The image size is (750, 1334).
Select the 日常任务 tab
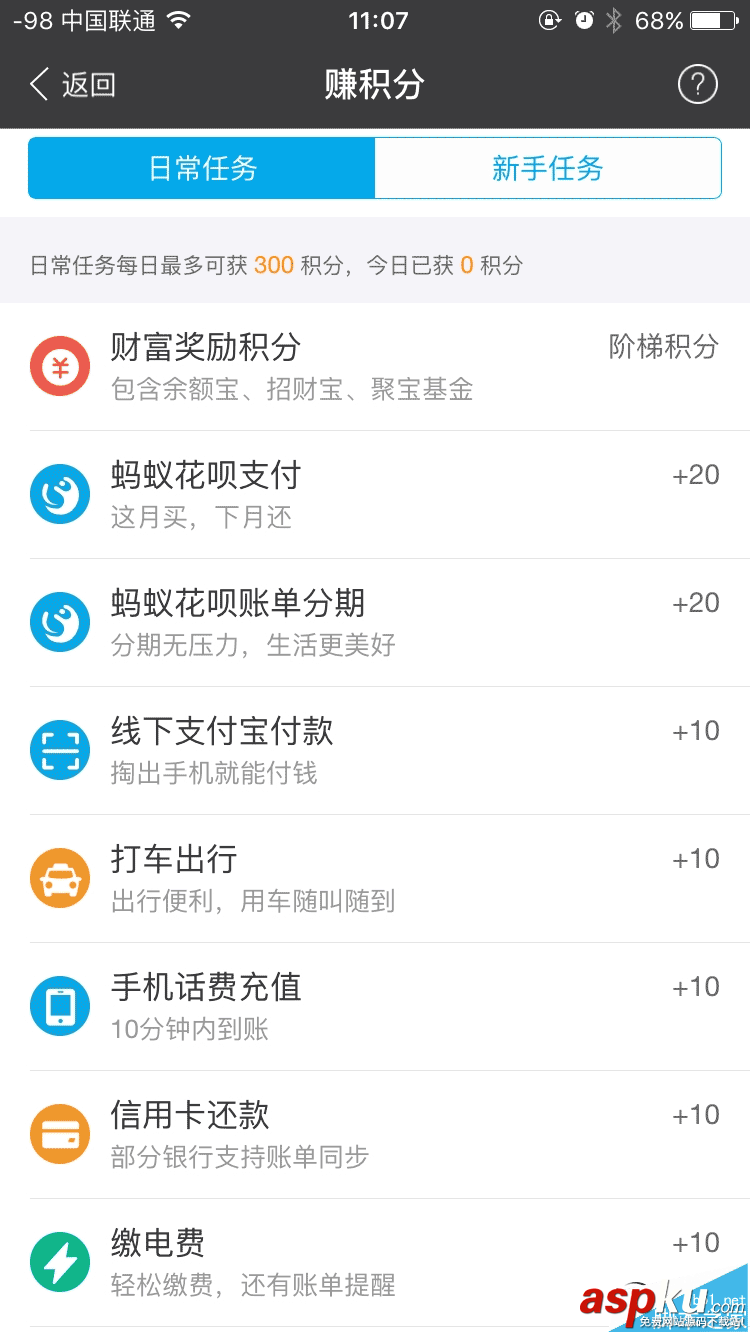point(200,168)
